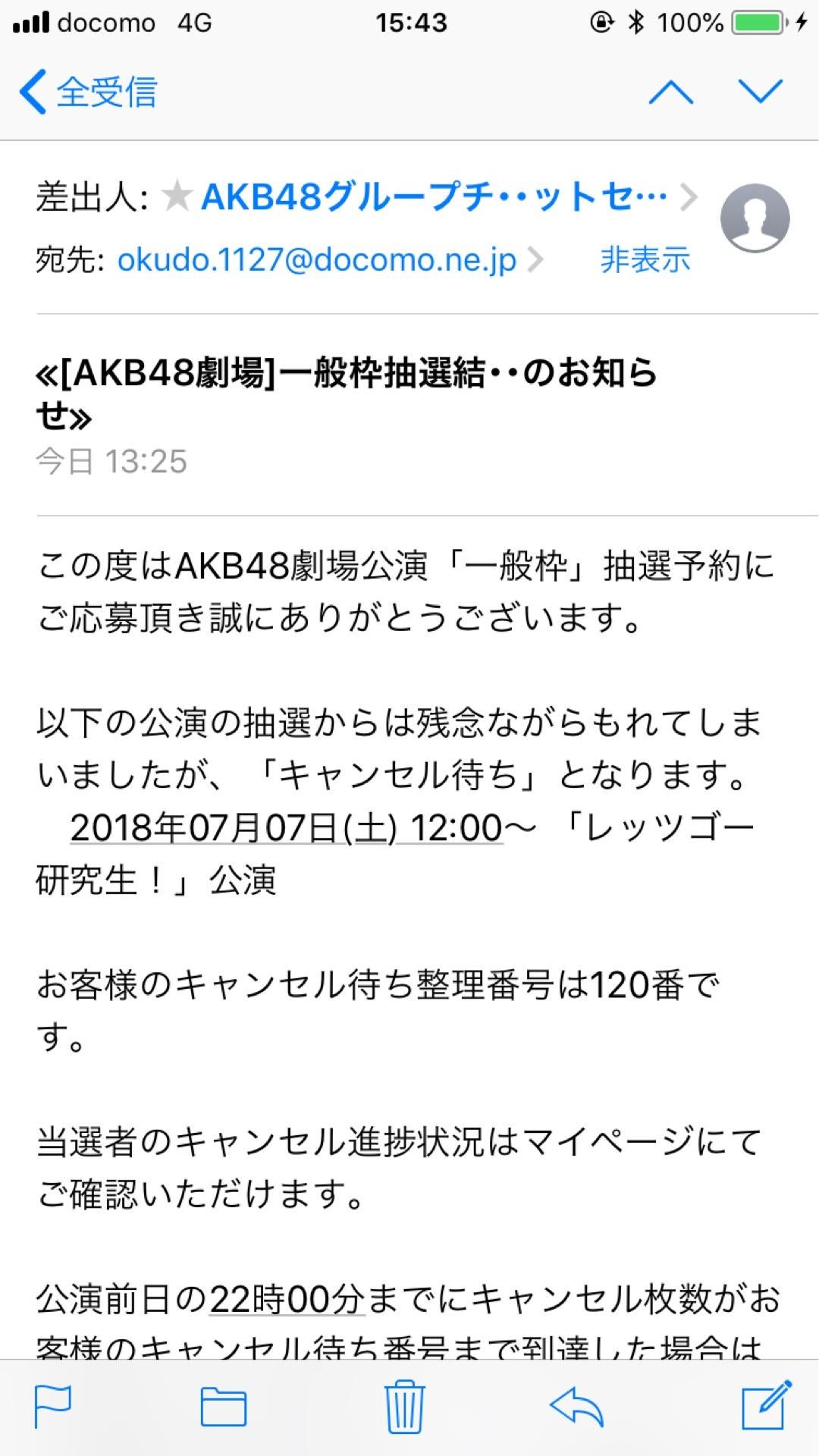
Task: Tap 非表示 to hide header details
Action: click(645, 260)
